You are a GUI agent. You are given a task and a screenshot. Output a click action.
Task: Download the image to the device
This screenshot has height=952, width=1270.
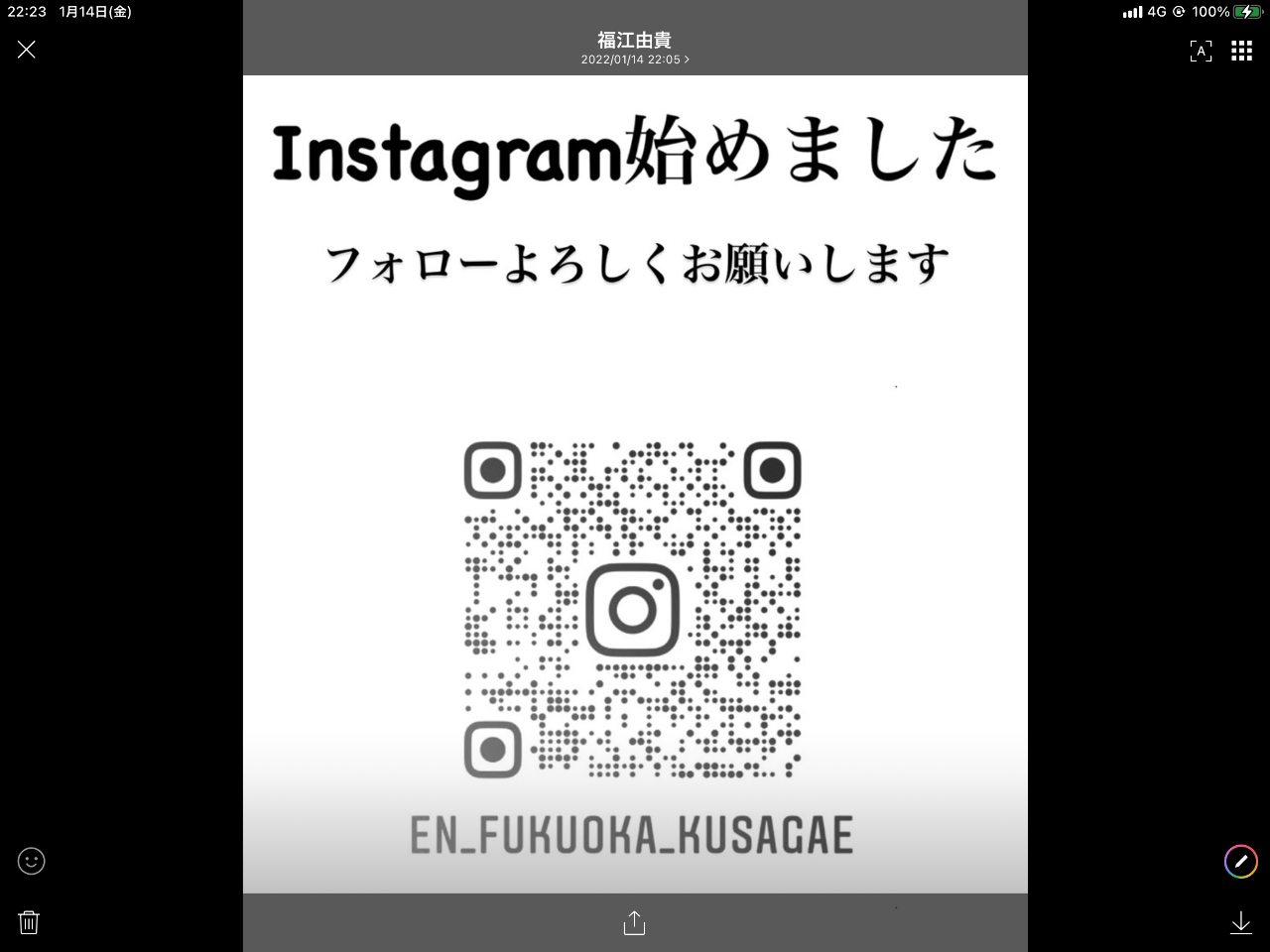click(1240, 923)
